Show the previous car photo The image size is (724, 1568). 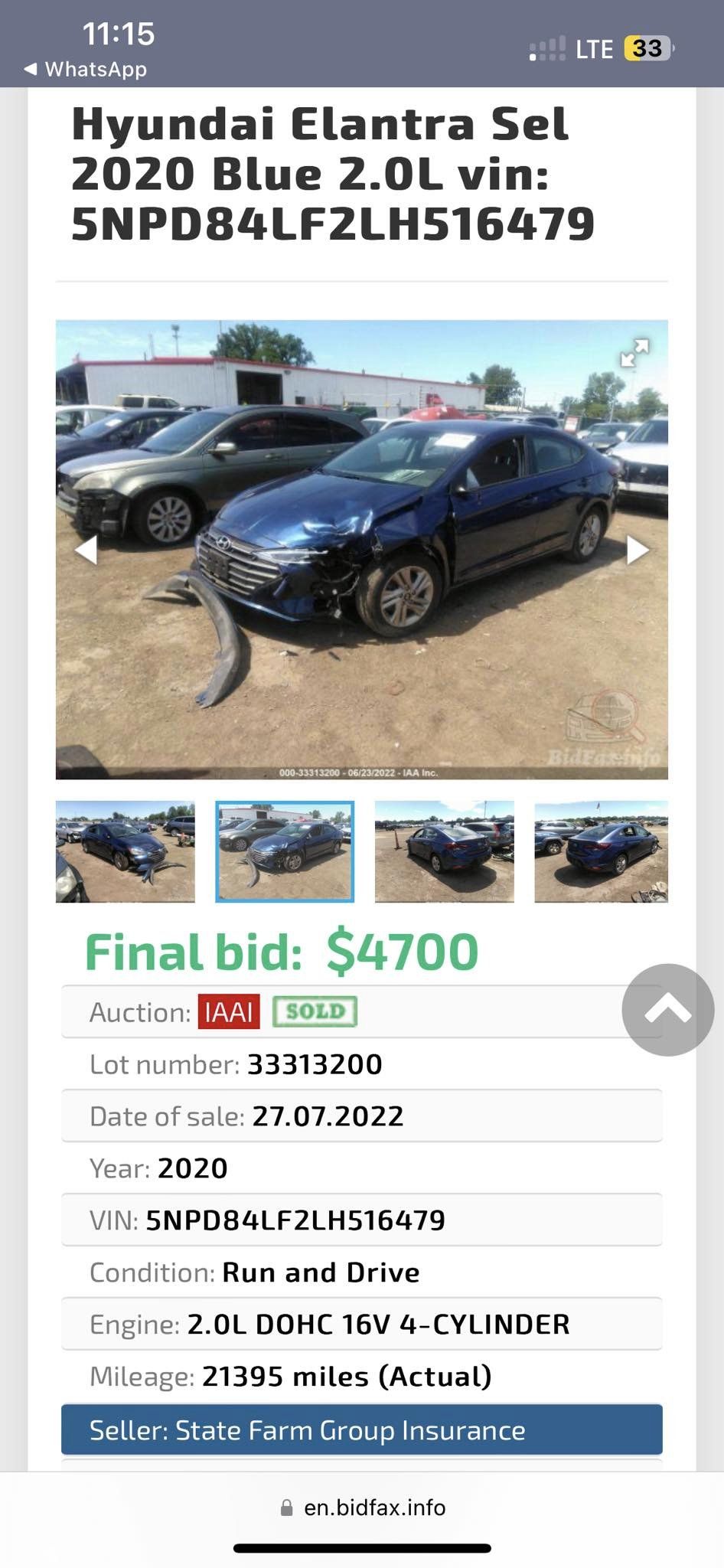(x=86, y=550)
